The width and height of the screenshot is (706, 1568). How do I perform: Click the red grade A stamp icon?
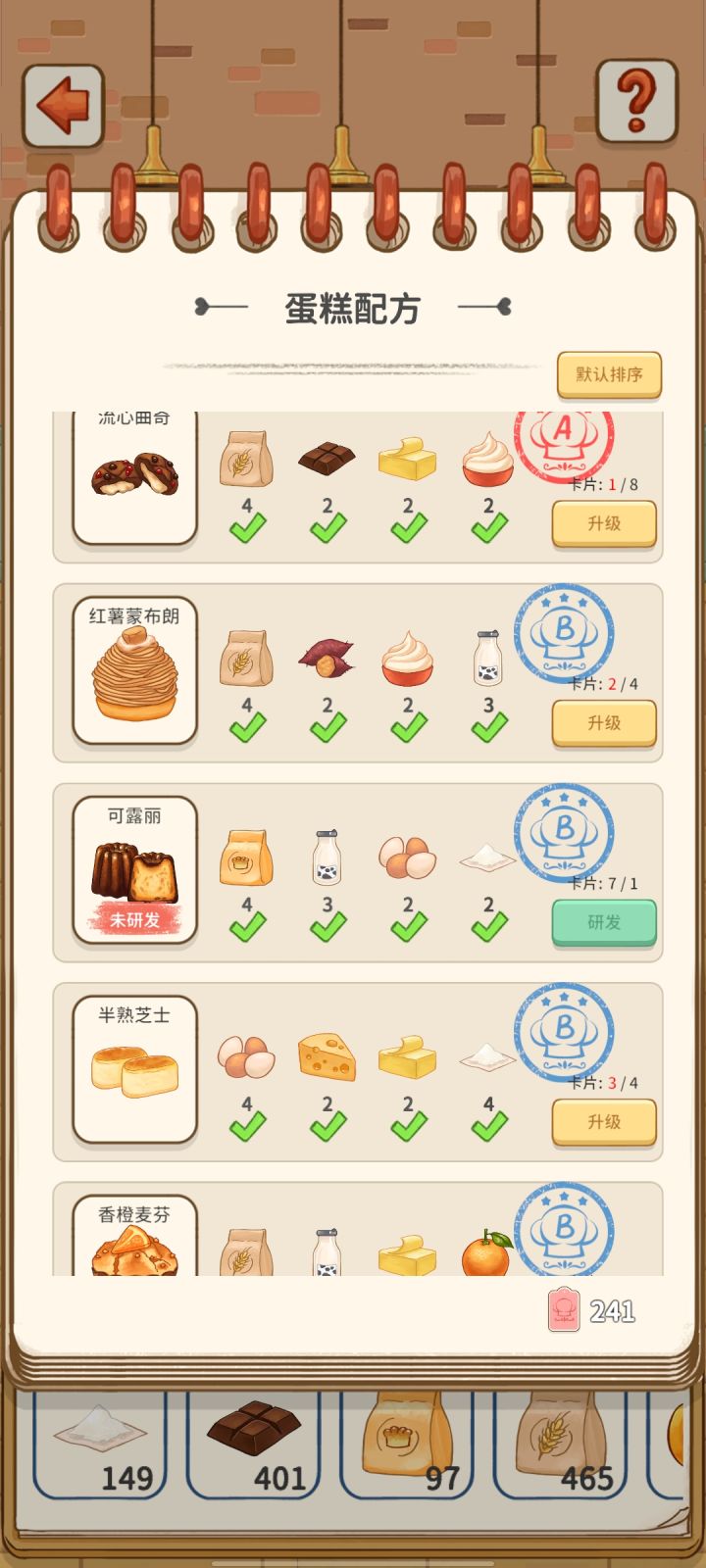564,438
